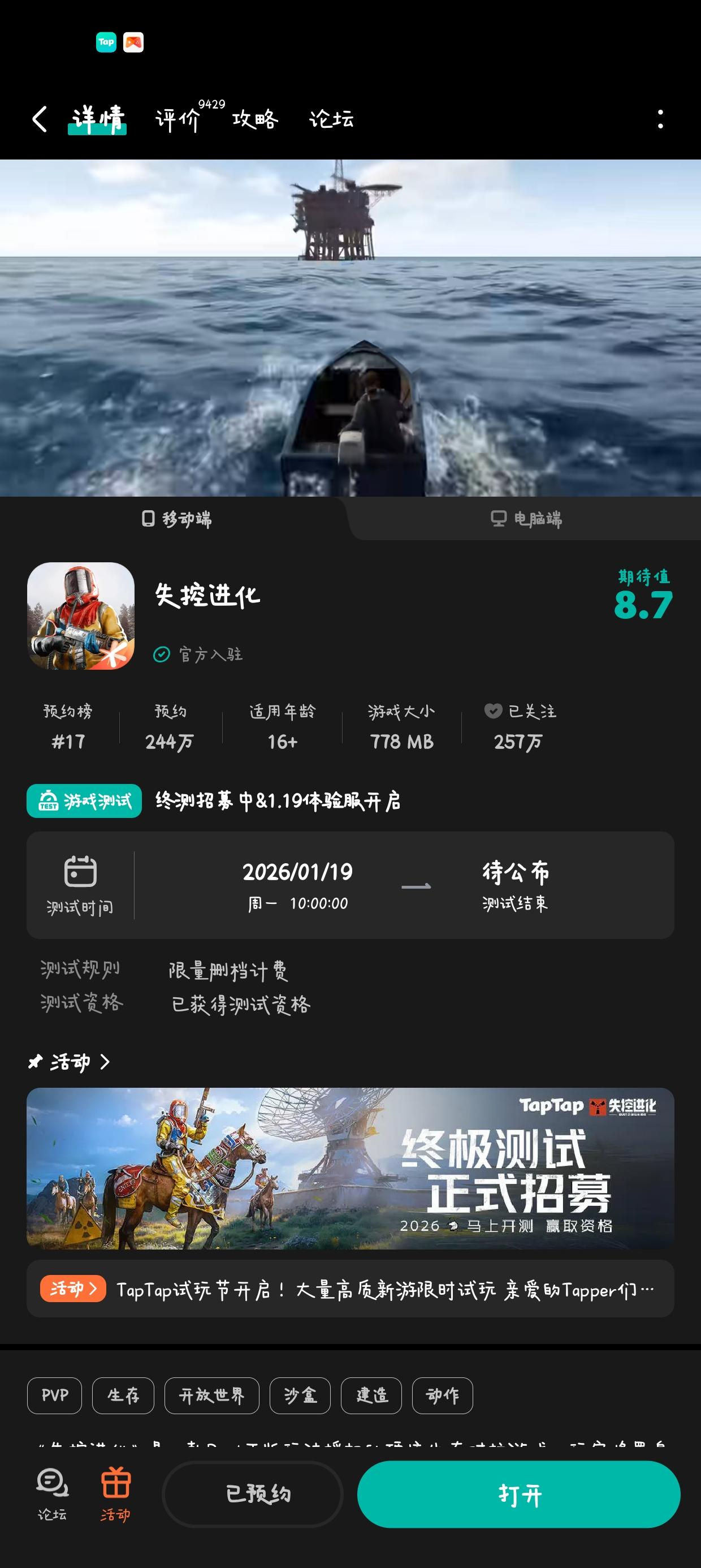Image resolution: width=701 pixels, height=1568 pixels.
Task: Open the three-dot overflow menu
Action: click(660, 119)
